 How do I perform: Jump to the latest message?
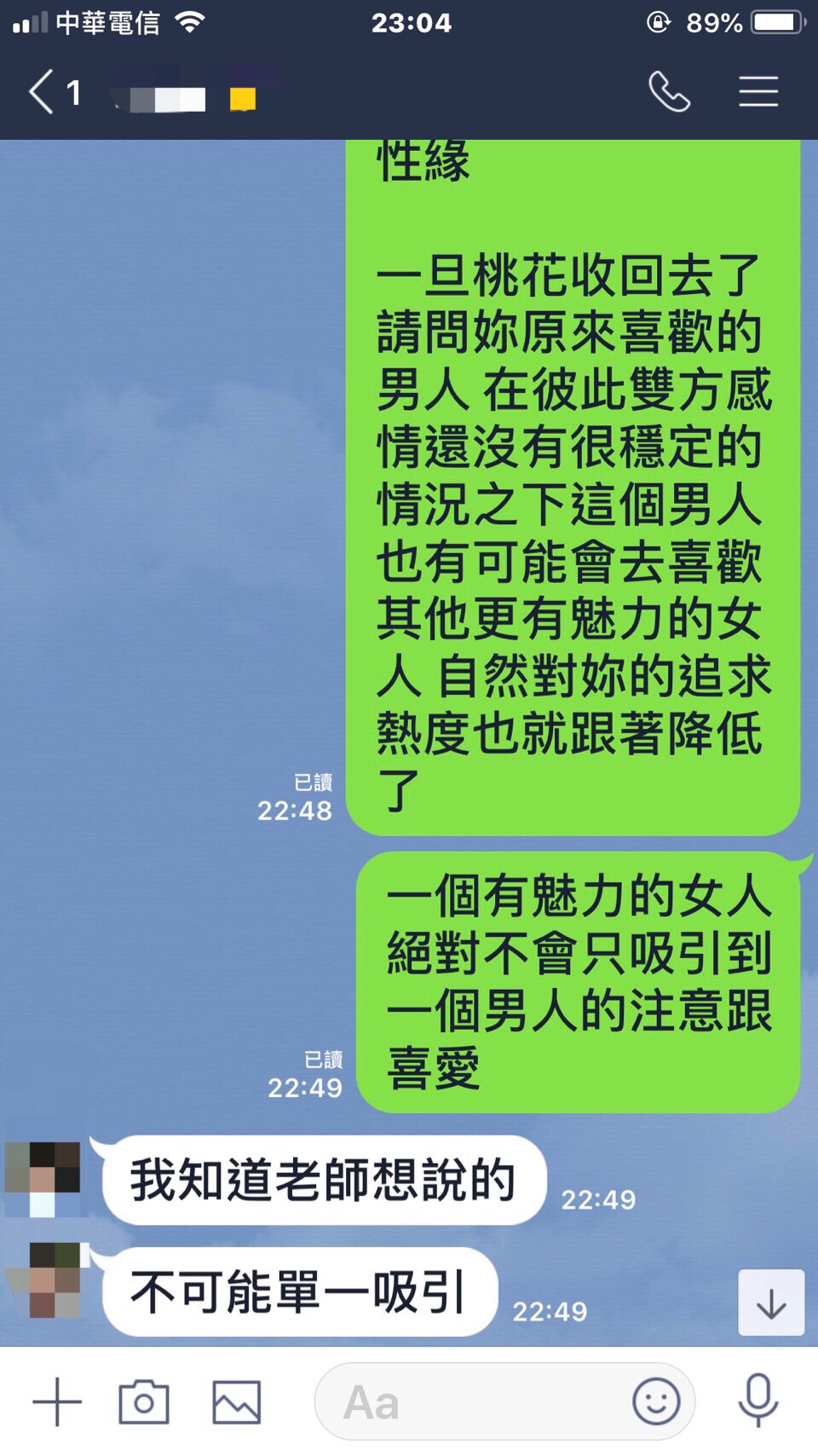(770, 1303)
